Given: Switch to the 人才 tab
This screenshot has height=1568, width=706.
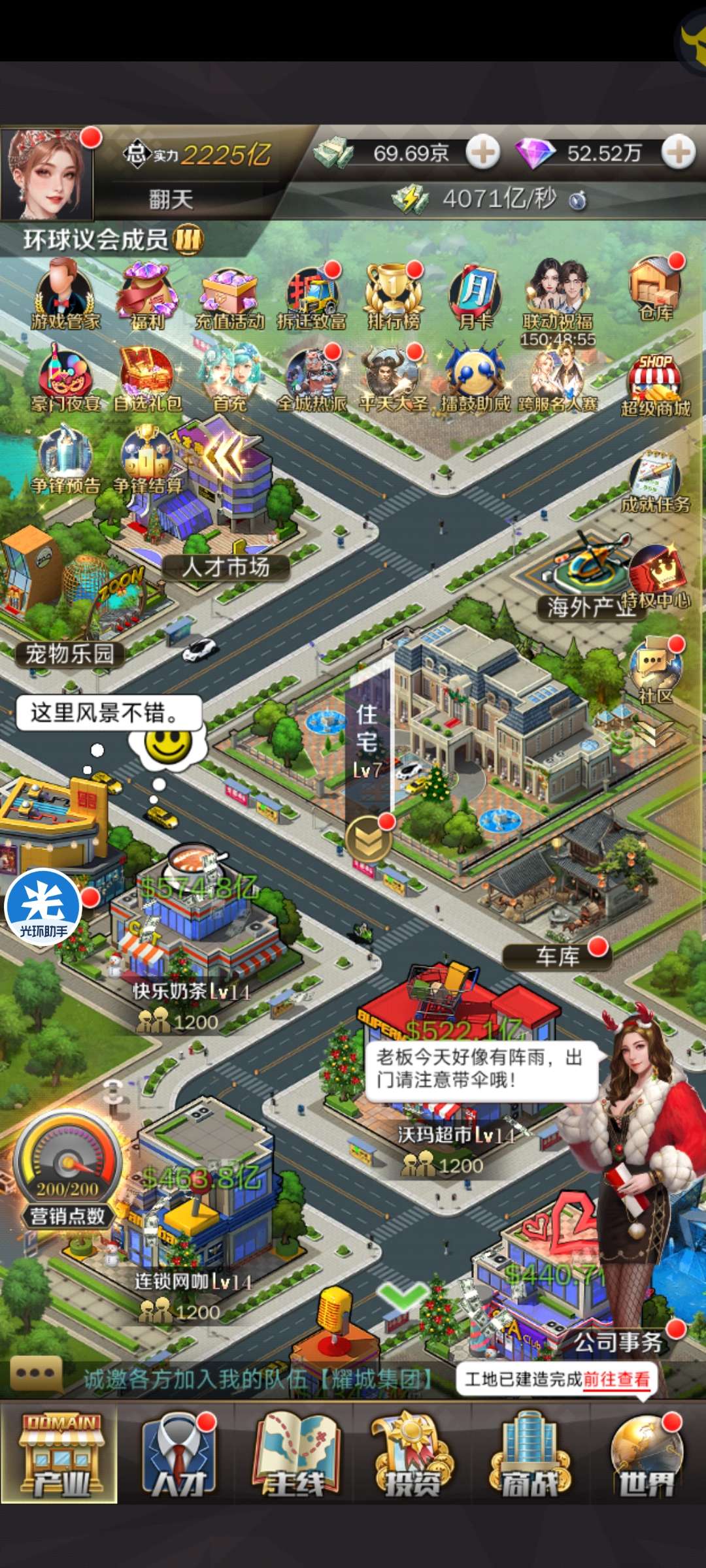Looking at the screenshot, I should coord(178,1454).
